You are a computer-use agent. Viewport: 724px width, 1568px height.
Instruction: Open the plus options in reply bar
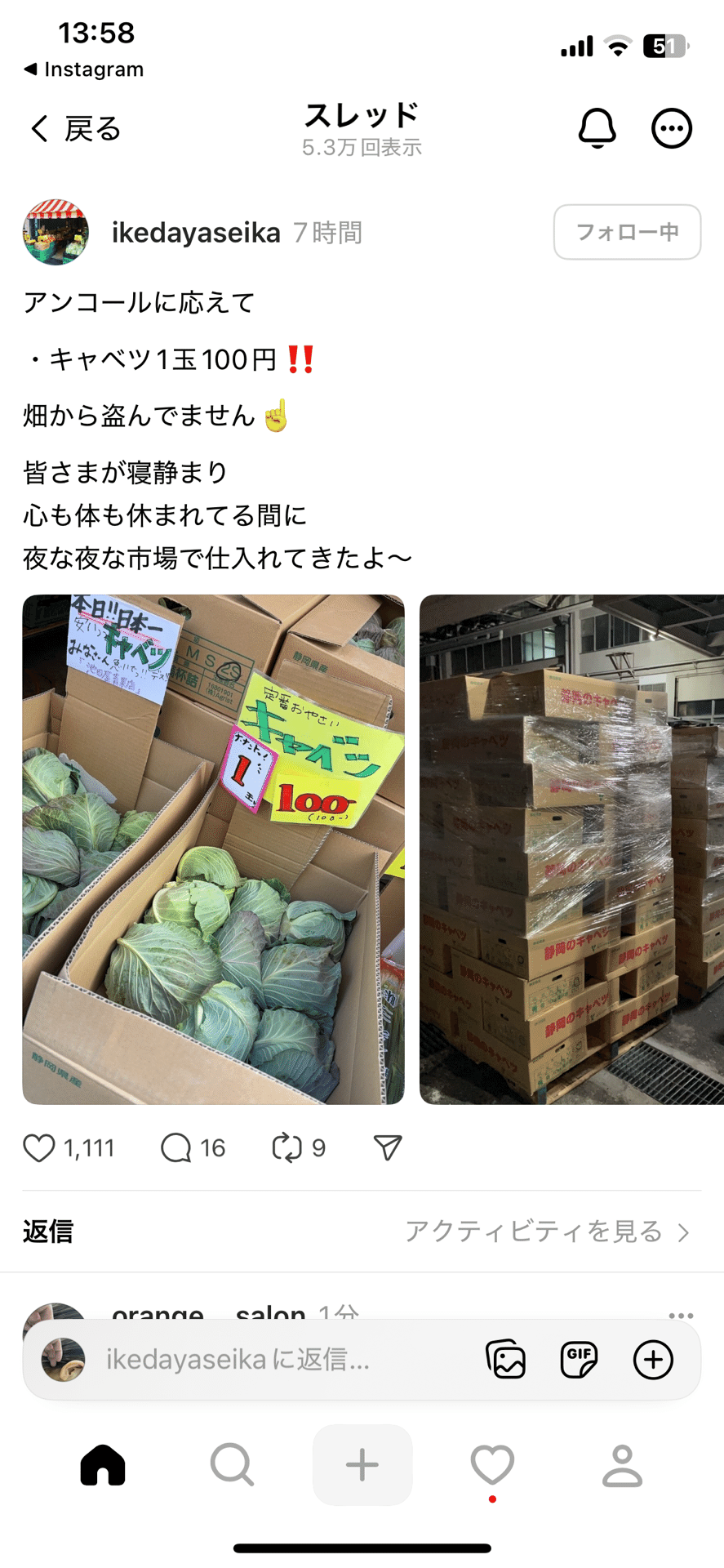tap(653, 1359)
